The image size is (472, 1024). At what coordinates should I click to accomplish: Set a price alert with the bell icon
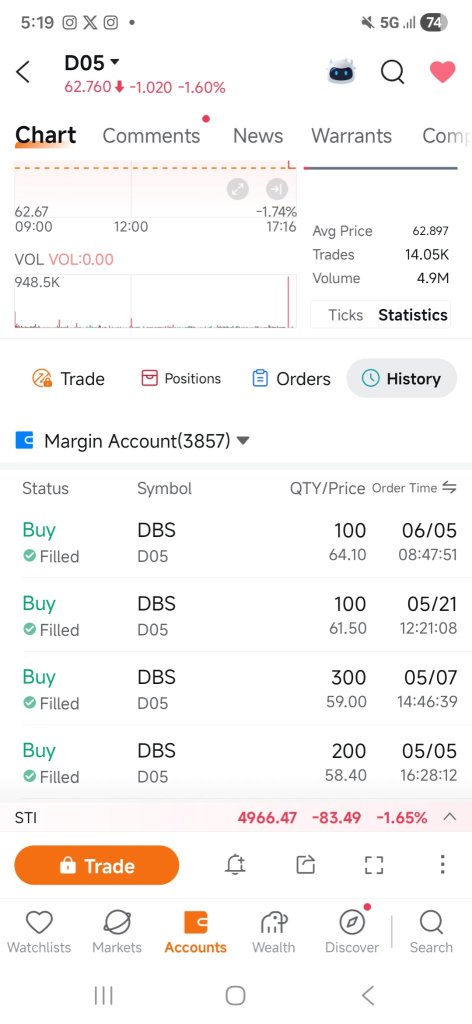click(x=235, y=865)
